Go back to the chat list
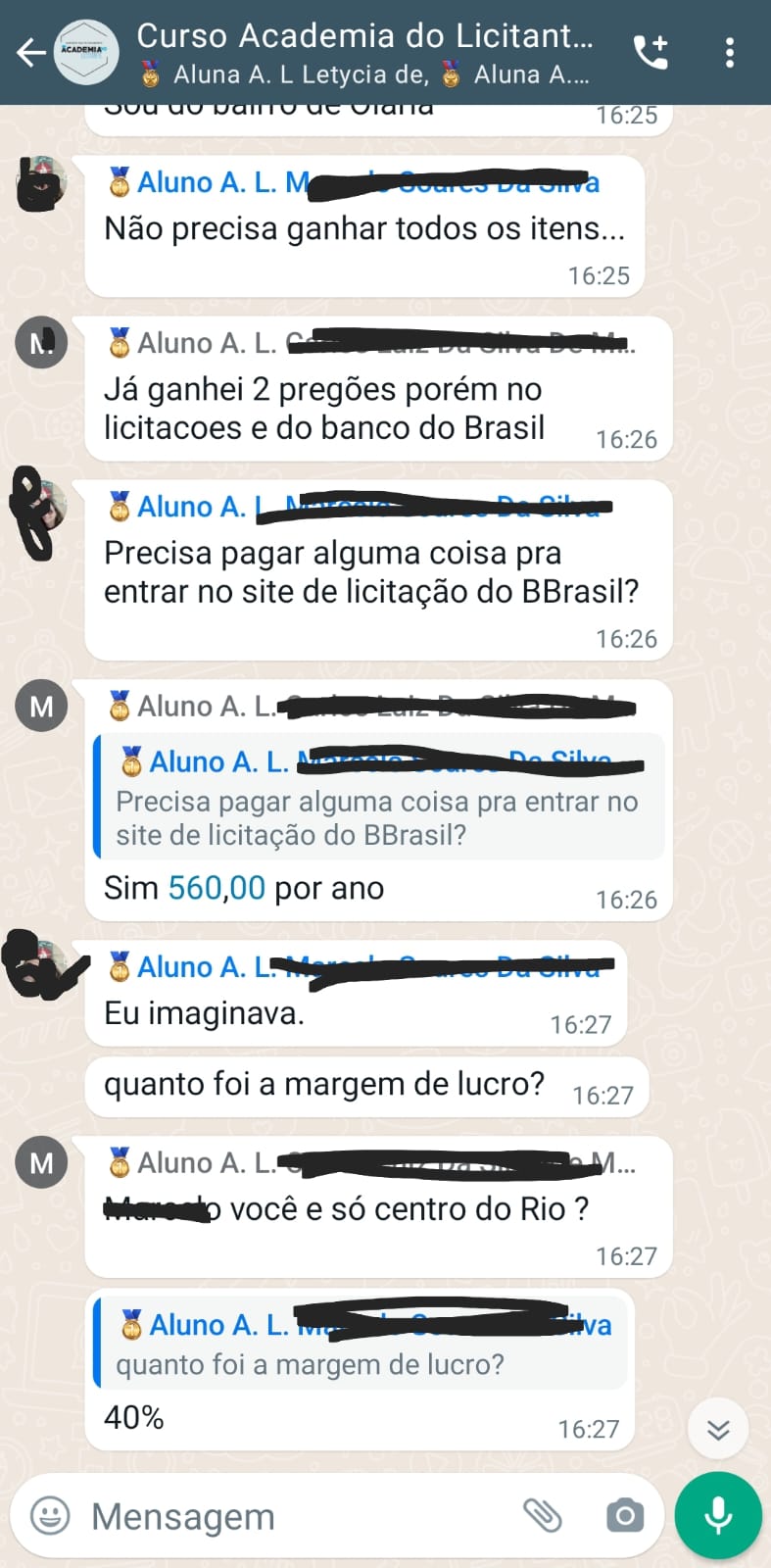 [31, 52]
